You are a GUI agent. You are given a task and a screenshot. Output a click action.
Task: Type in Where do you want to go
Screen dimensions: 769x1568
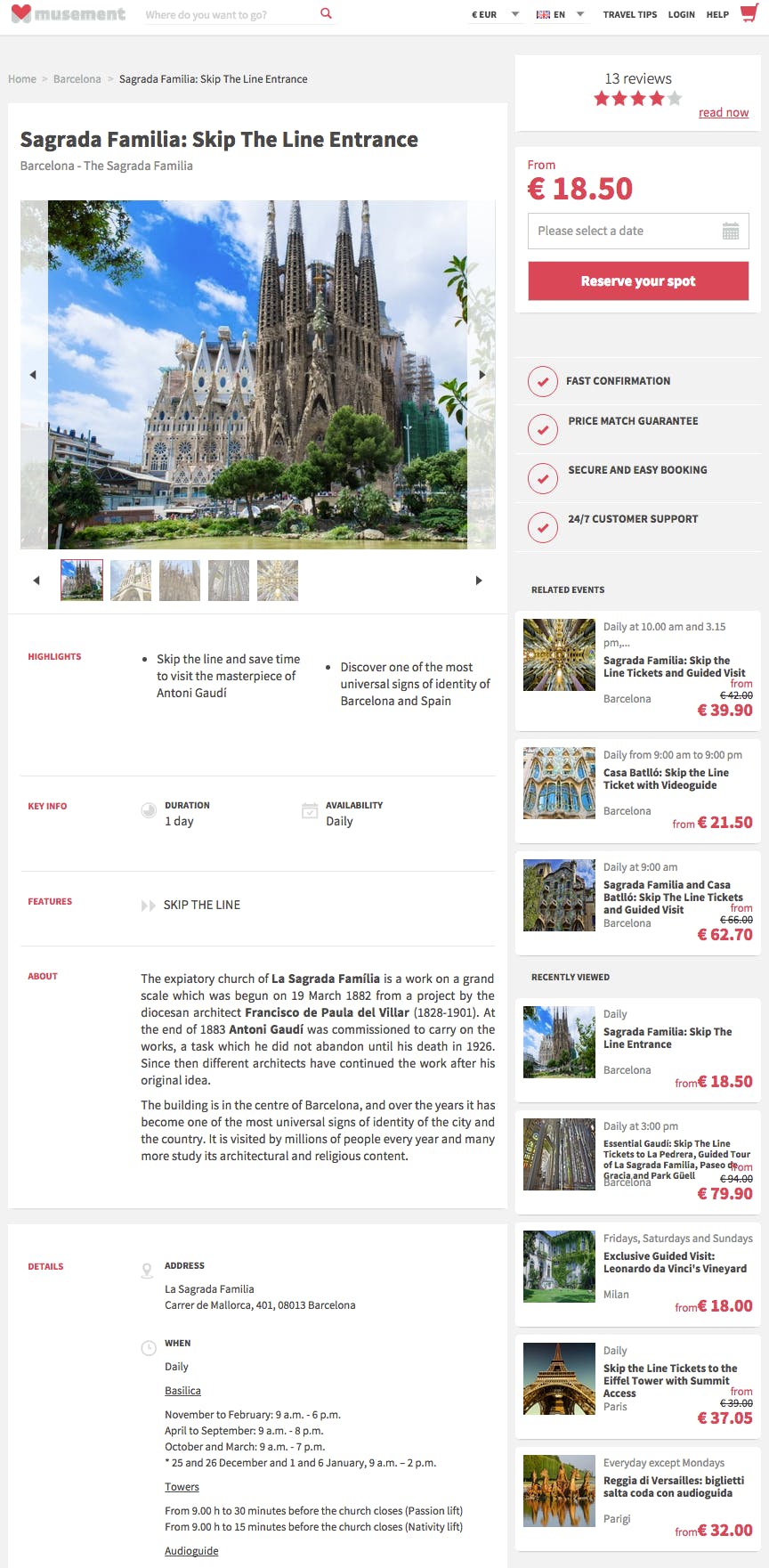[230, 14]
